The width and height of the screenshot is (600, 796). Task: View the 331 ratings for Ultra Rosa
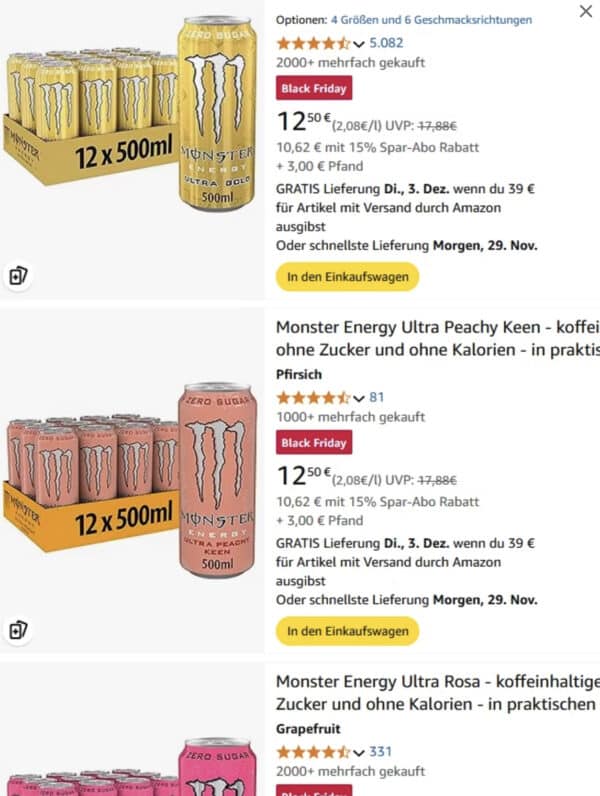pyautogui.click(x=380, y=751)
